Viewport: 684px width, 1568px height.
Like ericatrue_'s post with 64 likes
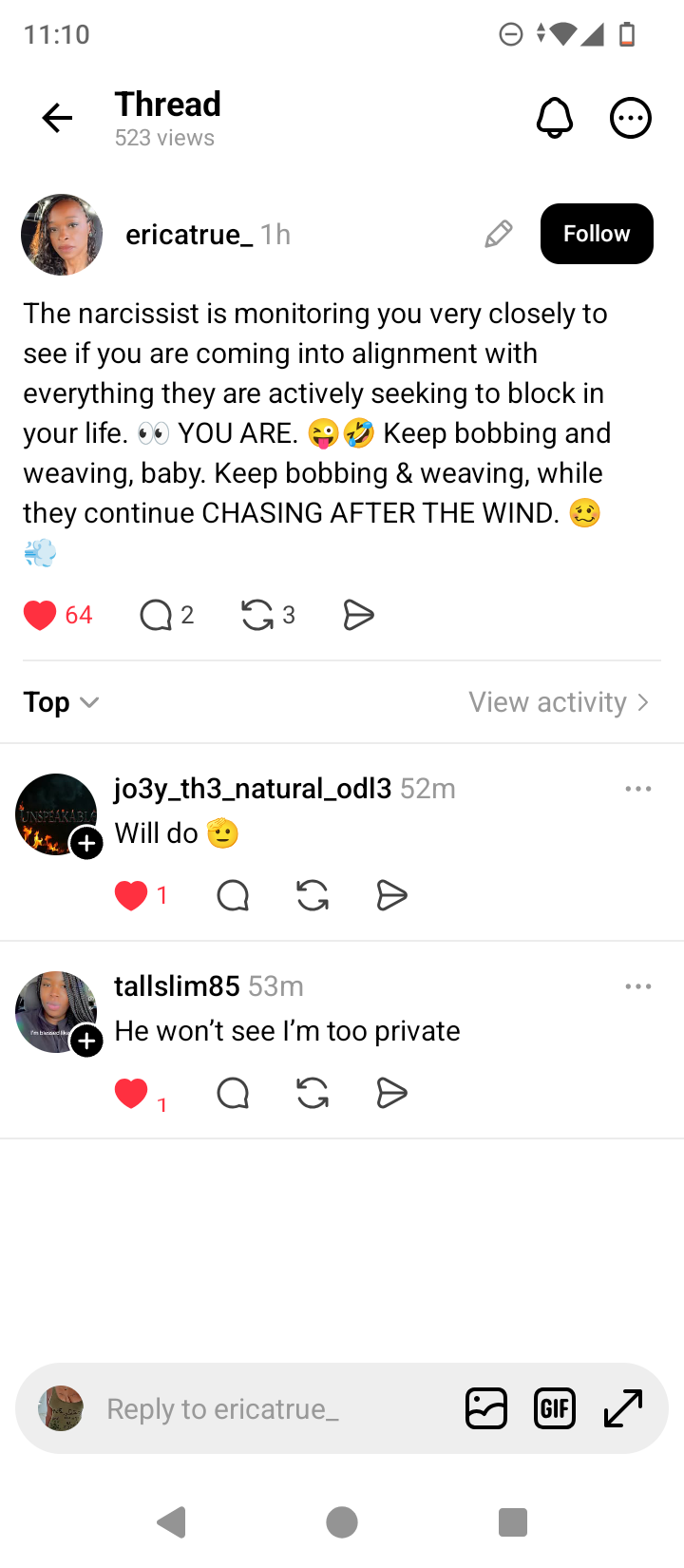pyautogui.click(x=40, y=616)
